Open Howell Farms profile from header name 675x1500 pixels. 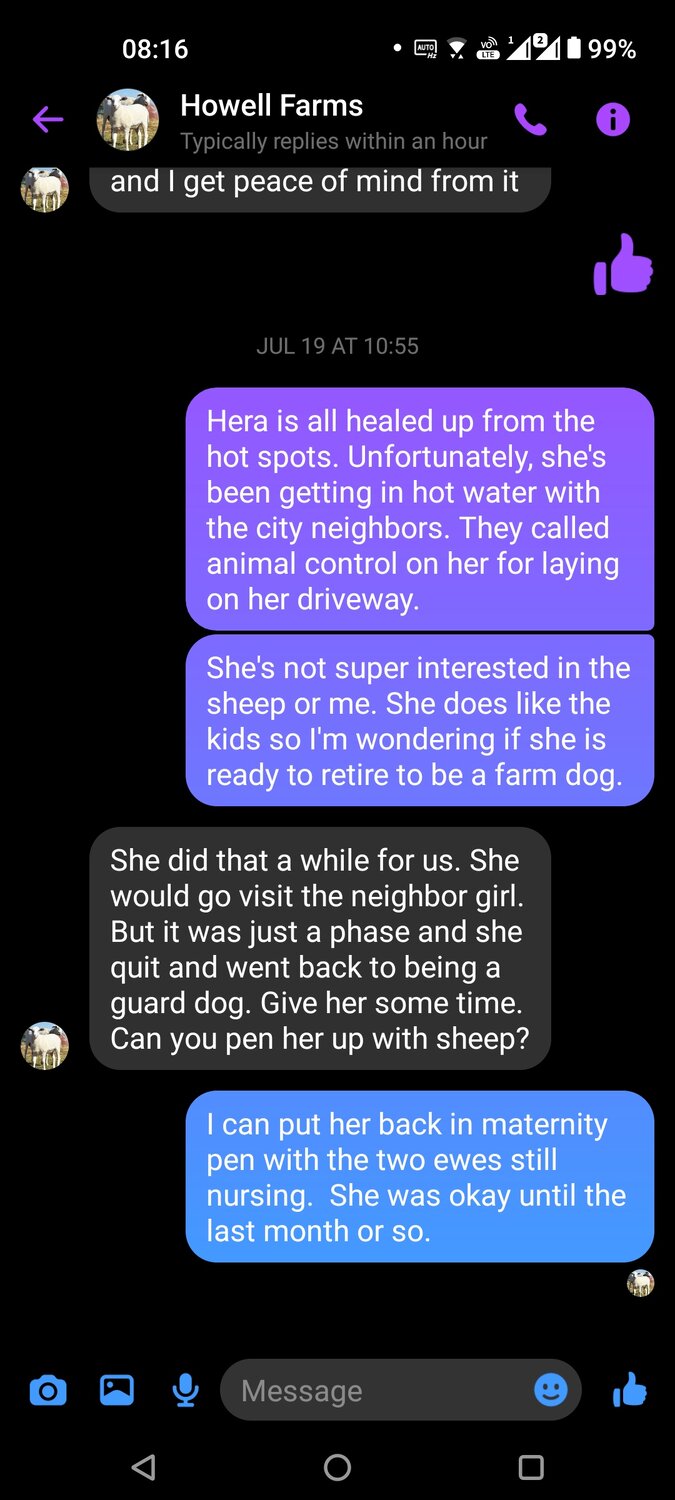coord(271,105)
